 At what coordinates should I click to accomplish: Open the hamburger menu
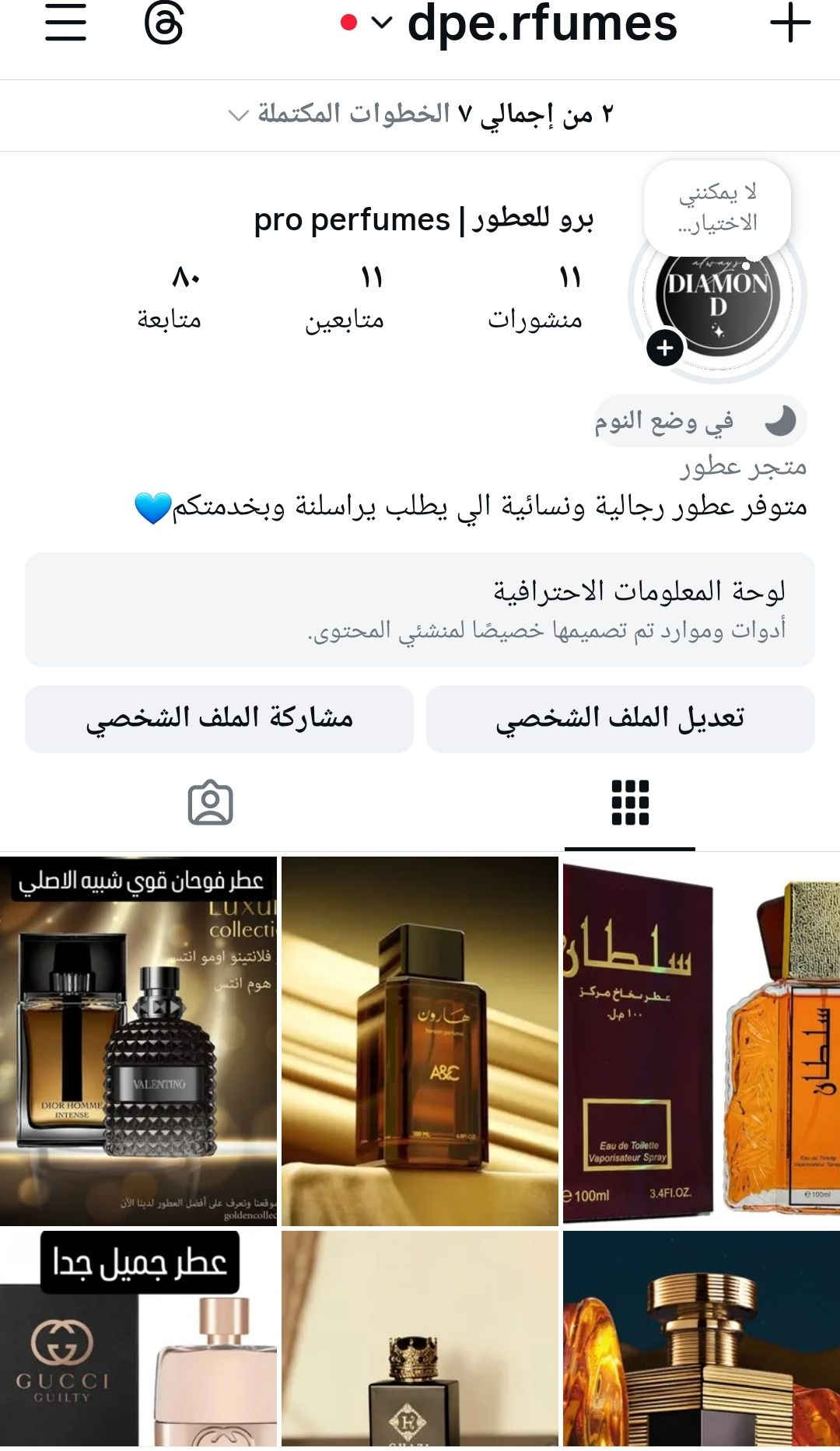point(65,23)
